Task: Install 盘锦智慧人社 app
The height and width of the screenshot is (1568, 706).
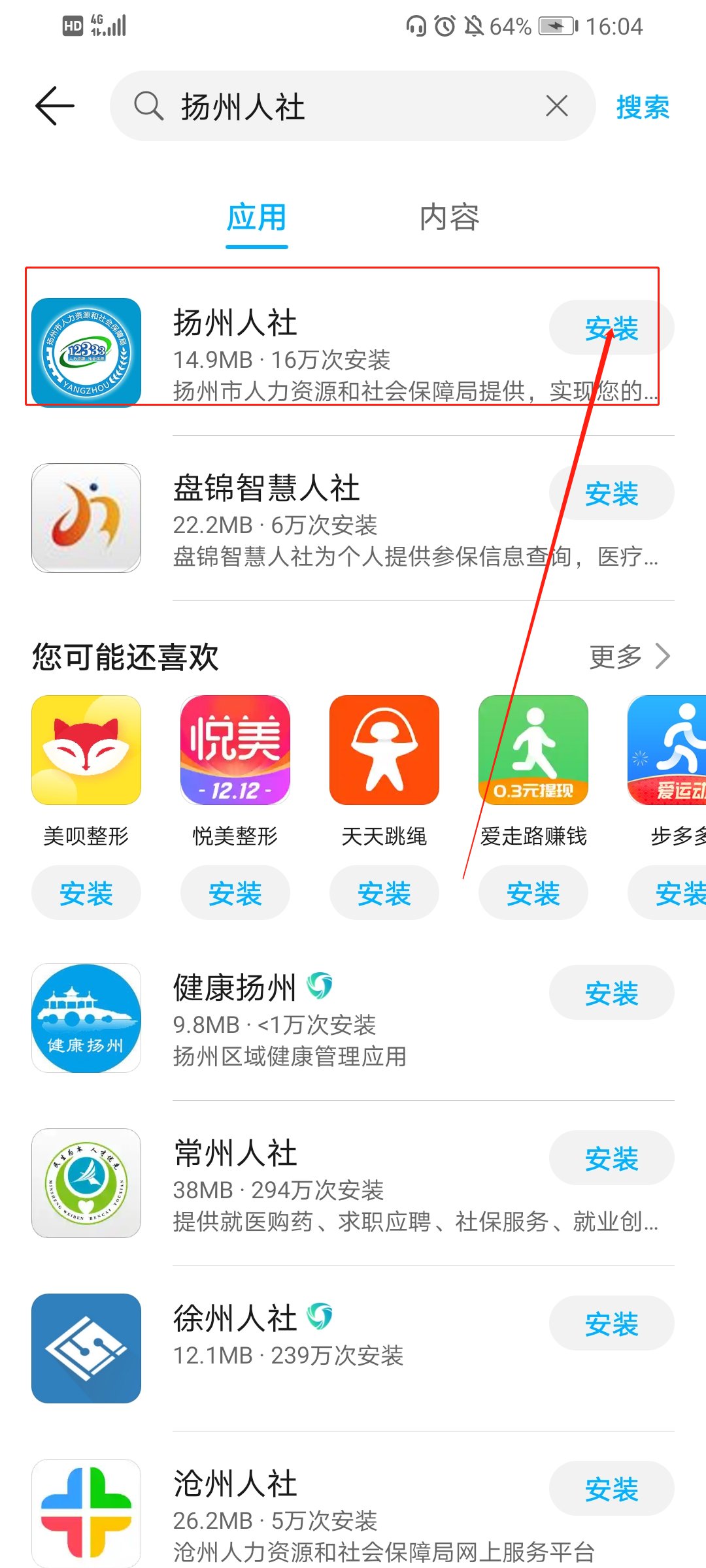Action: pyautogui.click(x=611, y=493)
